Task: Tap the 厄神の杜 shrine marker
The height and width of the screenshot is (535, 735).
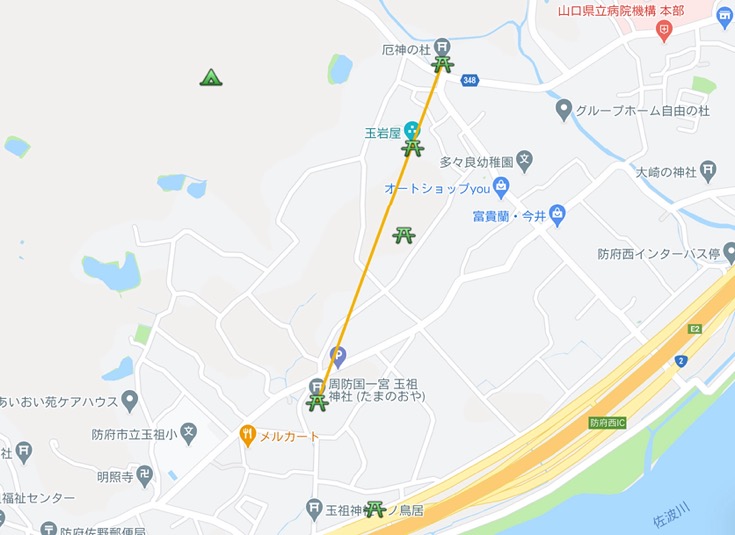Action: click(442, 47)
